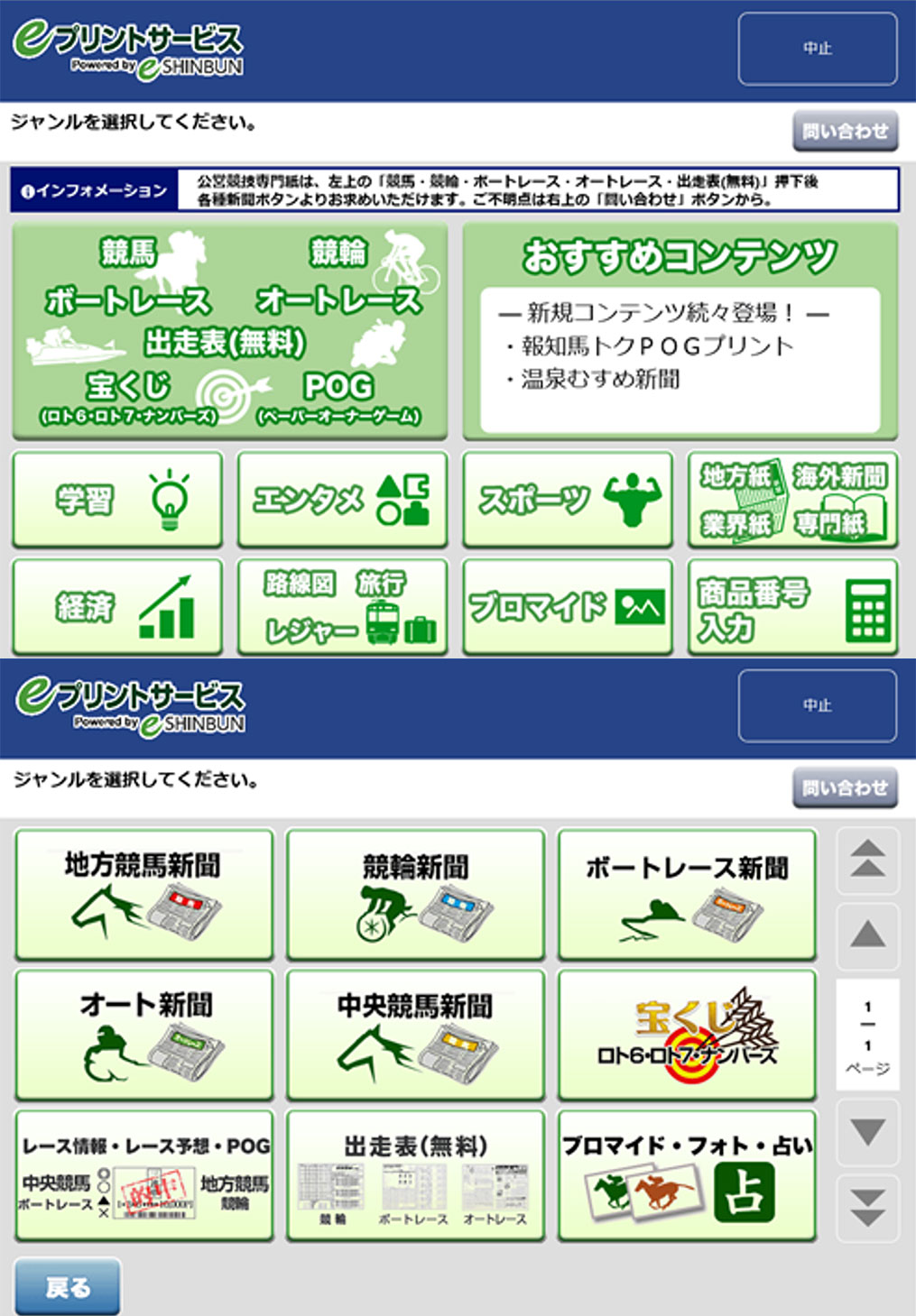916x1316 pixels.
Task: Choose ボートレース新聞
Action: [x=687, y=894]
